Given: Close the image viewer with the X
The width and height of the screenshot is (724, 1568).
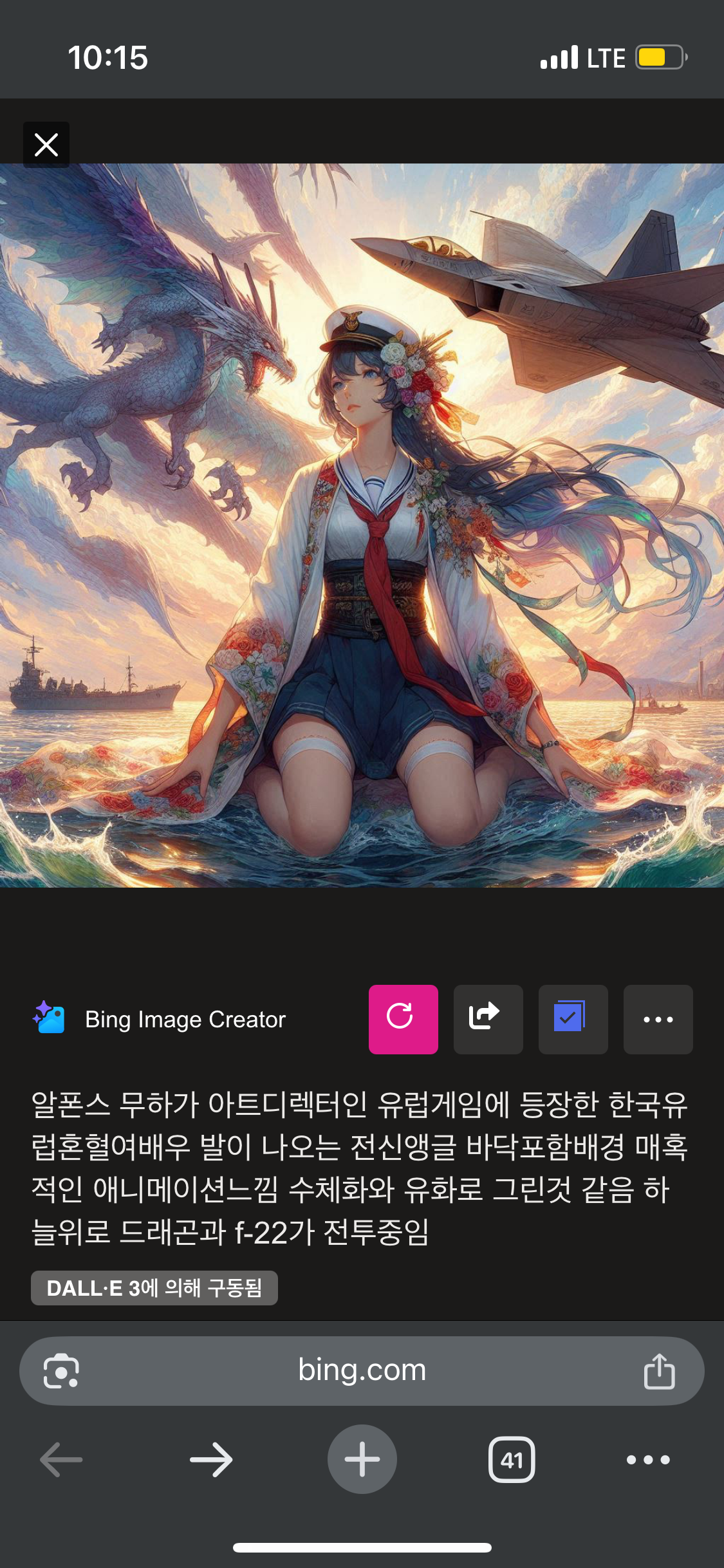Looking at the screenshot, I should [46, 145].
